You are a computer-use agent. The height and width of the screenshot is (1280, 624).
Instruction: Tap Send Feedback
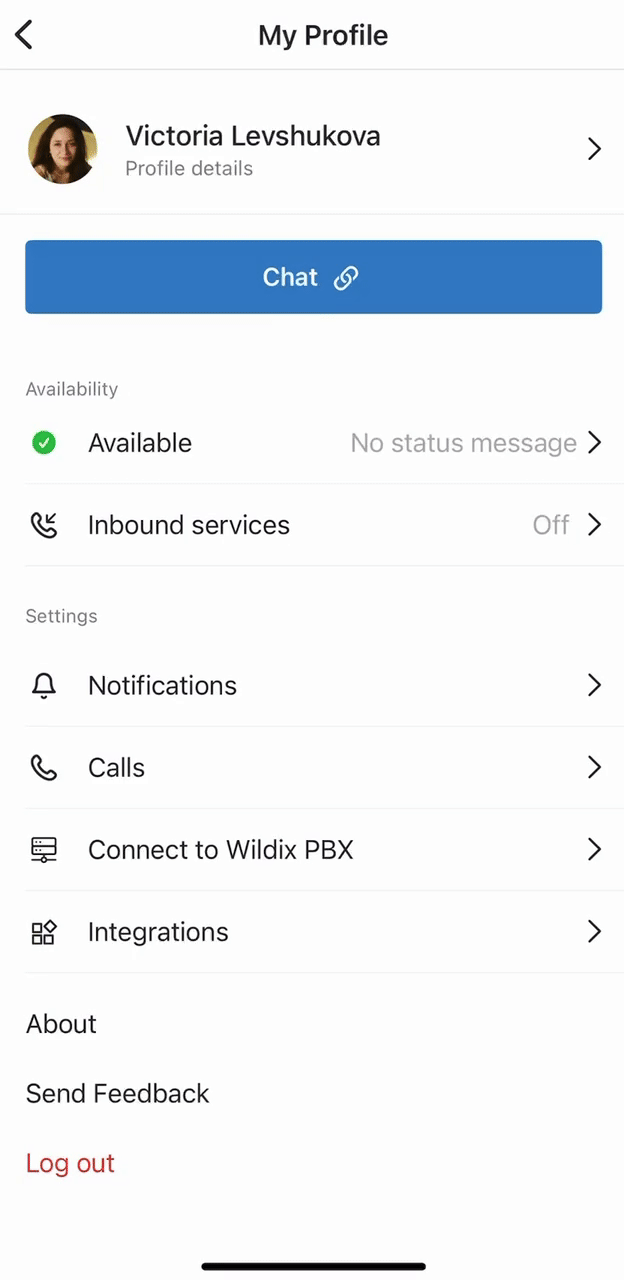coord(118,1093)
